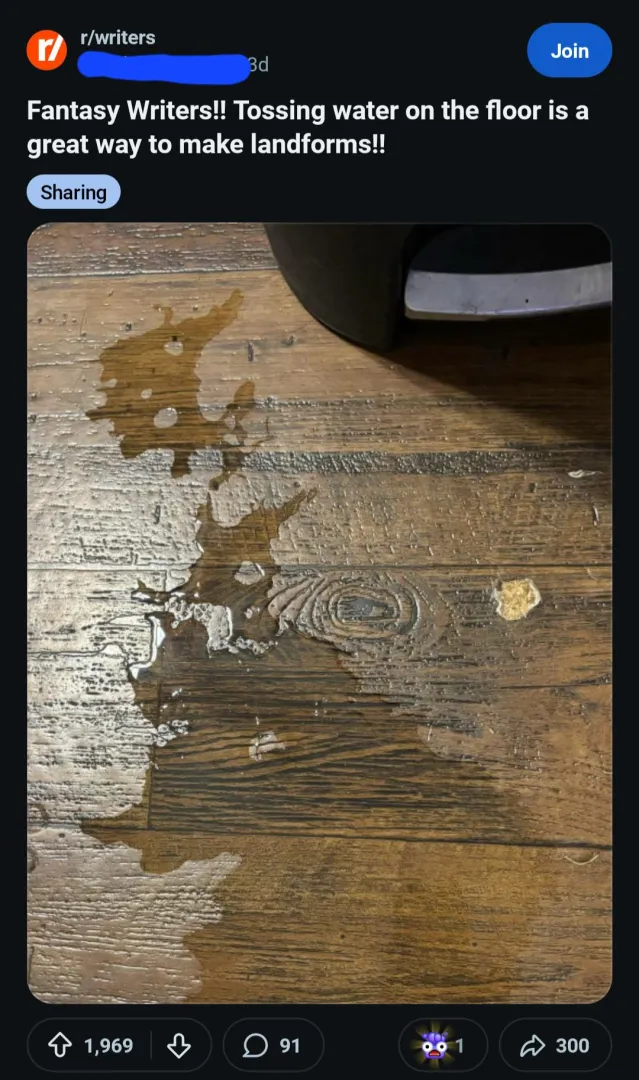This screenshot has width=639, height=1080.
Task: Downvote the Fantasy Writers post
Action: [x=179, y=1045]
